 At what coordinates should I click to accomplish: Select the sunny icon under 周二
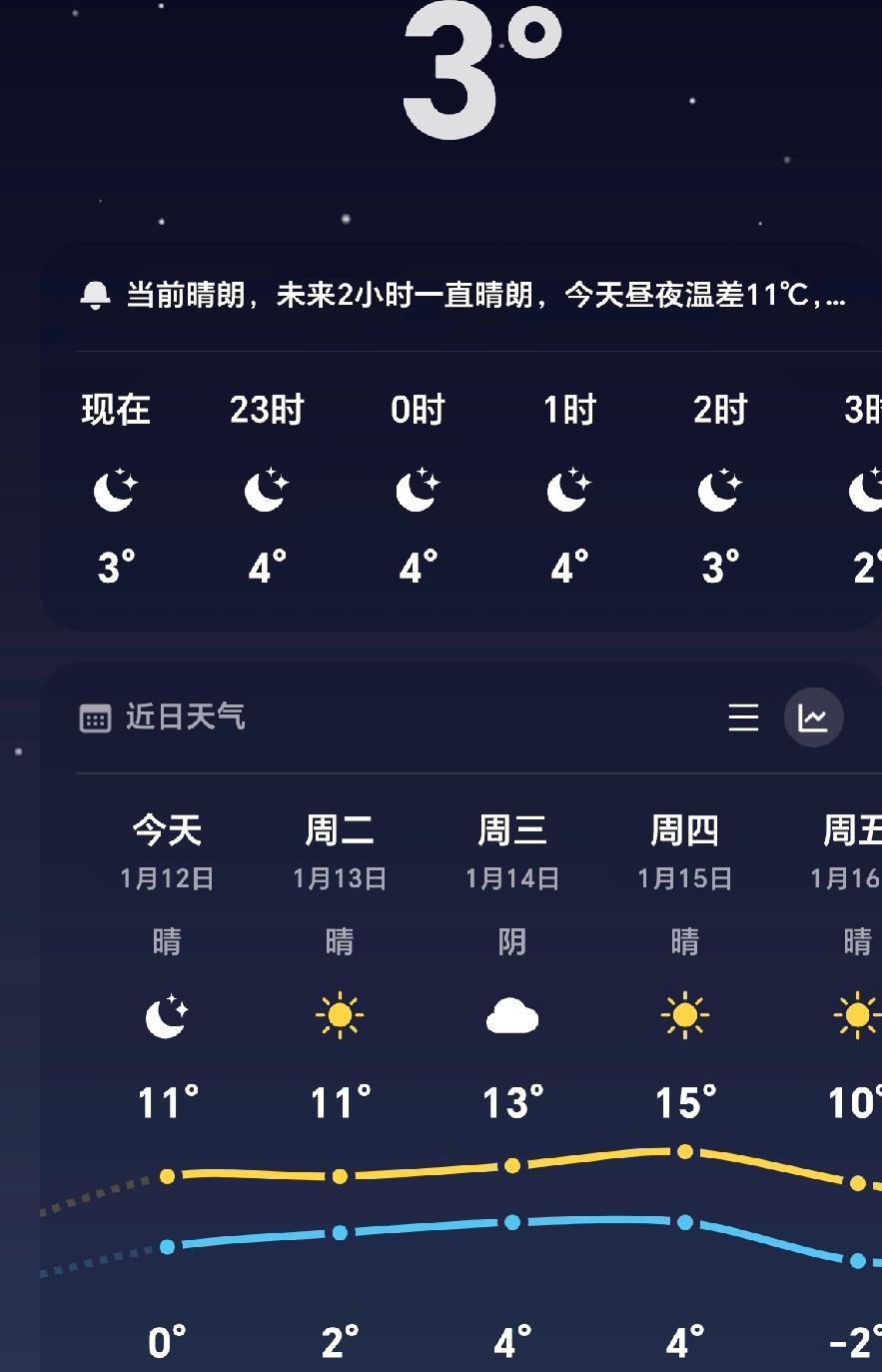tap(339, 1014)
